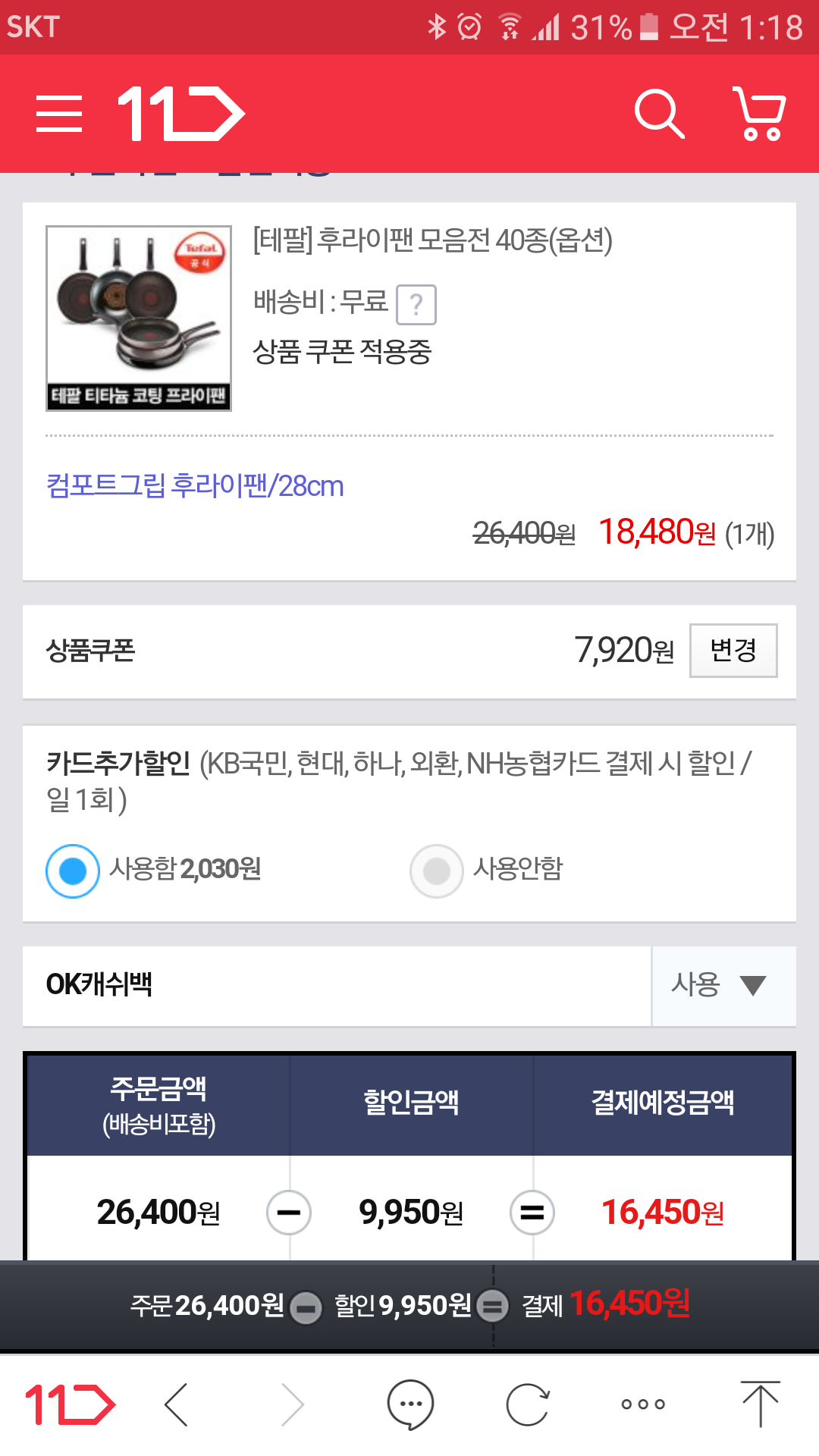
Task: Tap the 11st logo in header
Action: click(x=181, y=114)
